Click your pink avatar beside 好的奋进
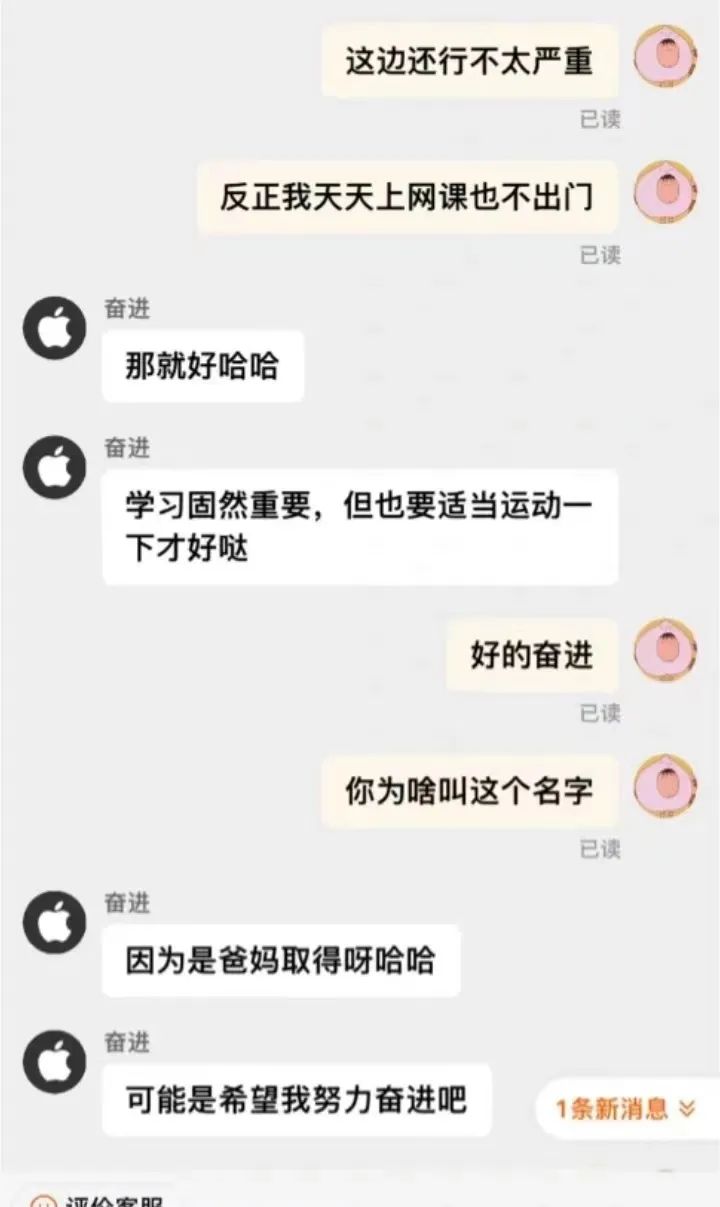This screenshot has width=720, height=1207. tap(663, 652)
